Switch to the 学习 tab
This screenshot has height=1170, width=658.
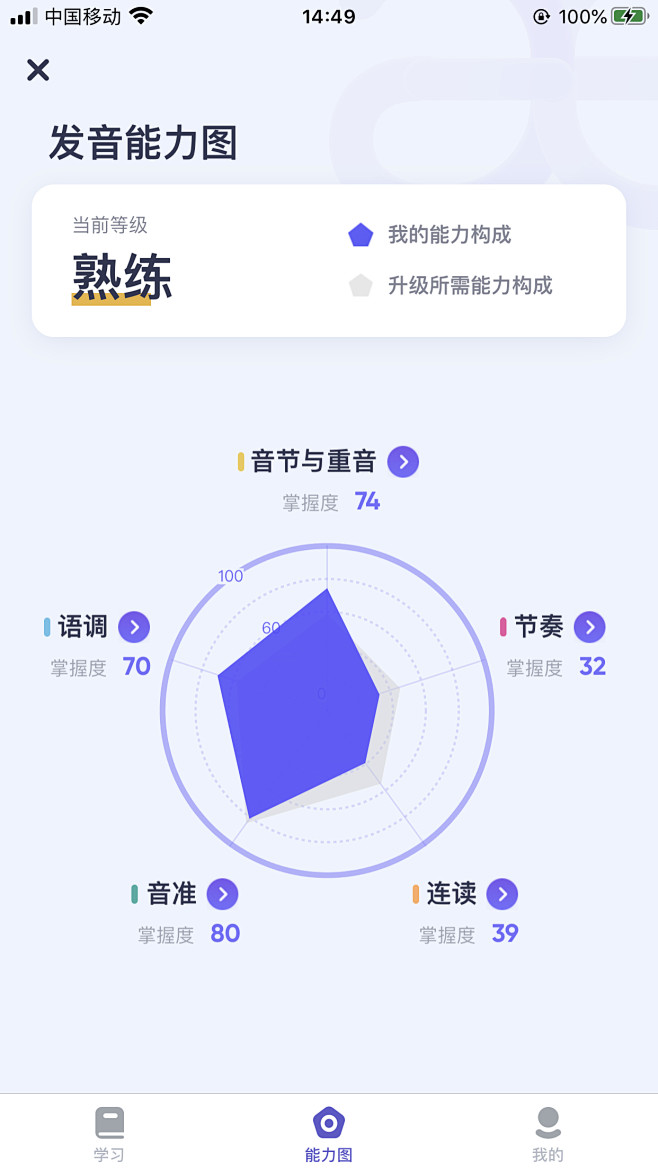coord(109,1134)
